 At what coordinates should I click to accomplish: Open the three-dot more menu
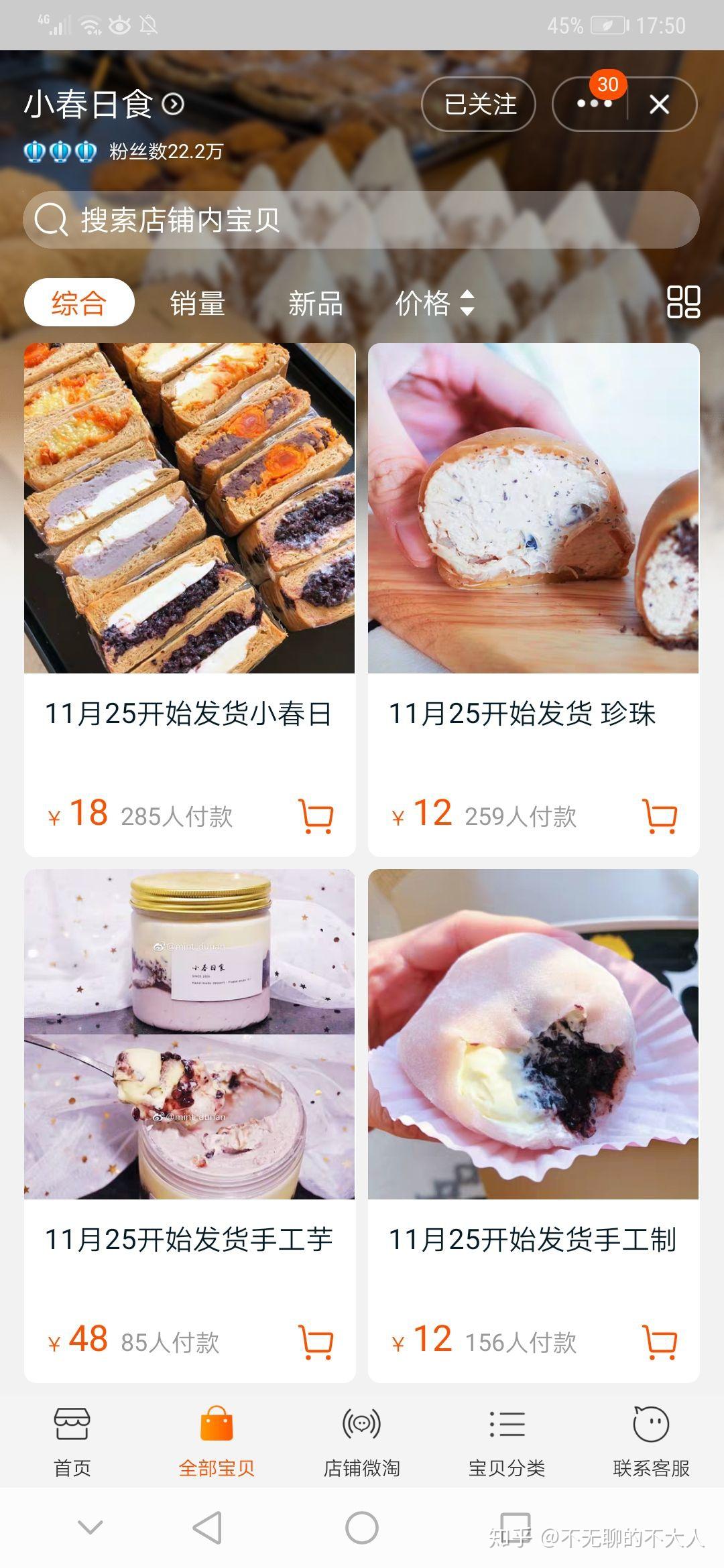[x=593, y=105]
